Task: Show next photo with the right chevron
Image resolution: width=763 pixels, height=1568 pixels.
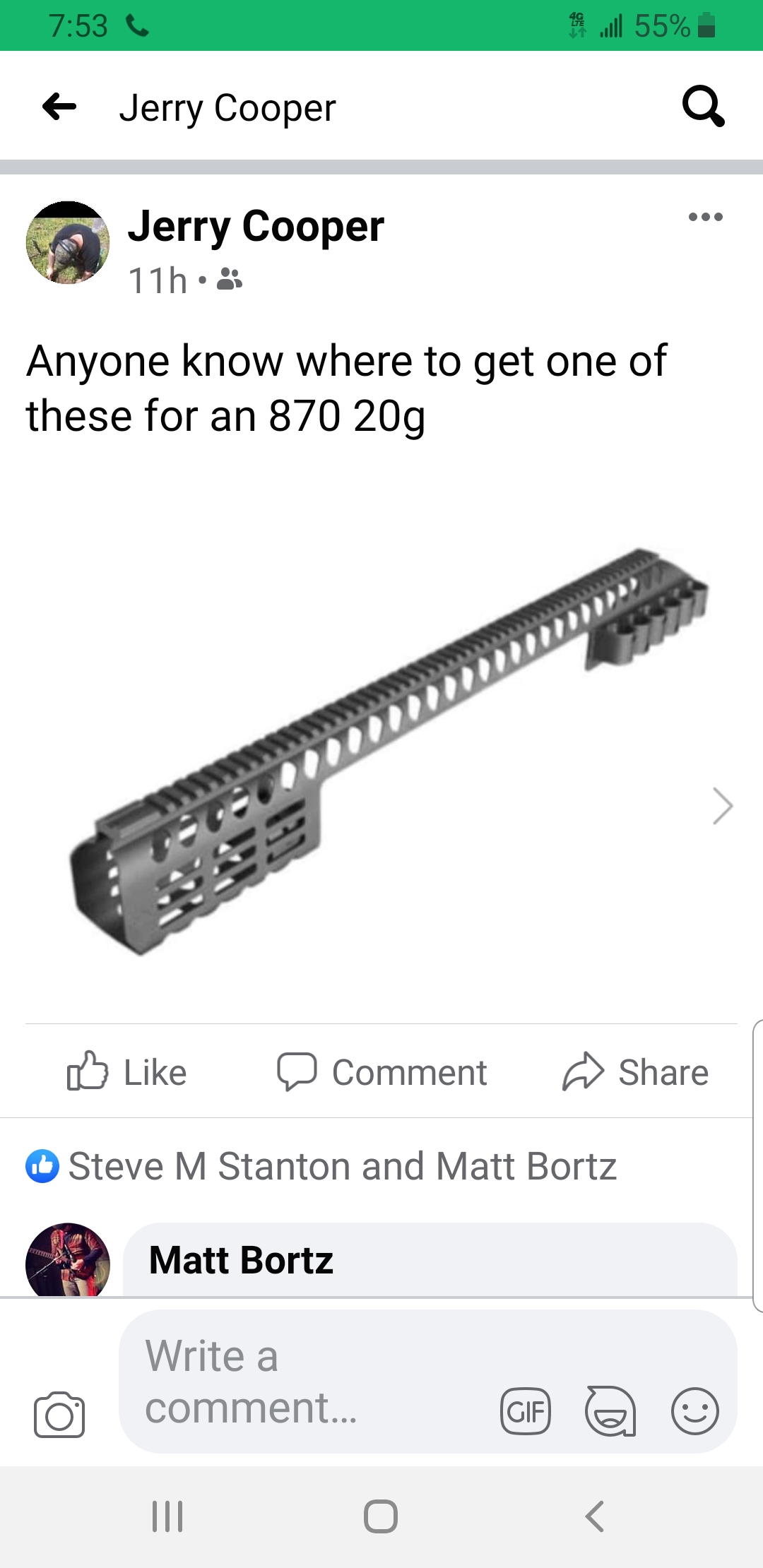Action: click(722, 806)
